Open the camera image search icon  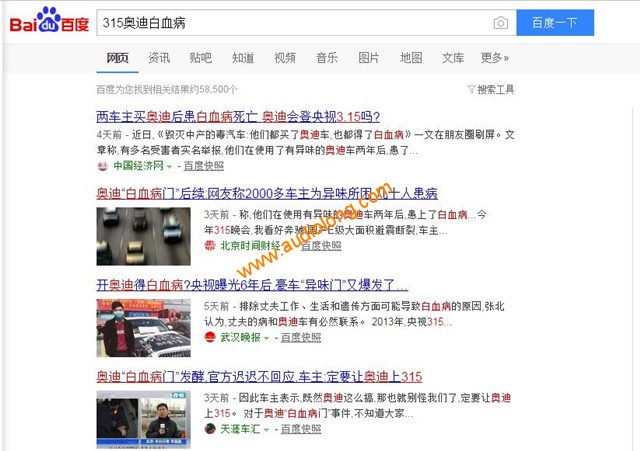[501, 22]
